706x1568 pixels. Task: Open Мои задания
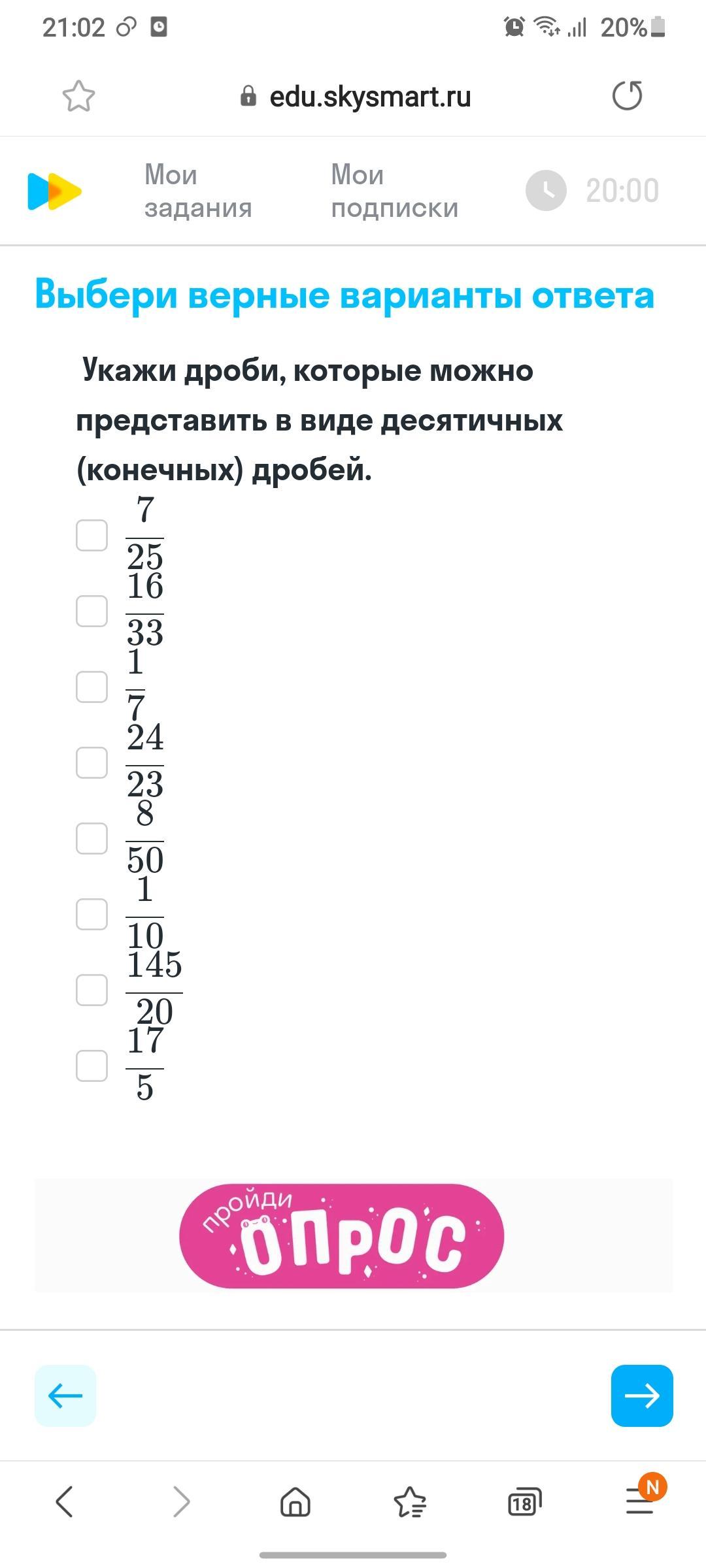tap(197, 191)
